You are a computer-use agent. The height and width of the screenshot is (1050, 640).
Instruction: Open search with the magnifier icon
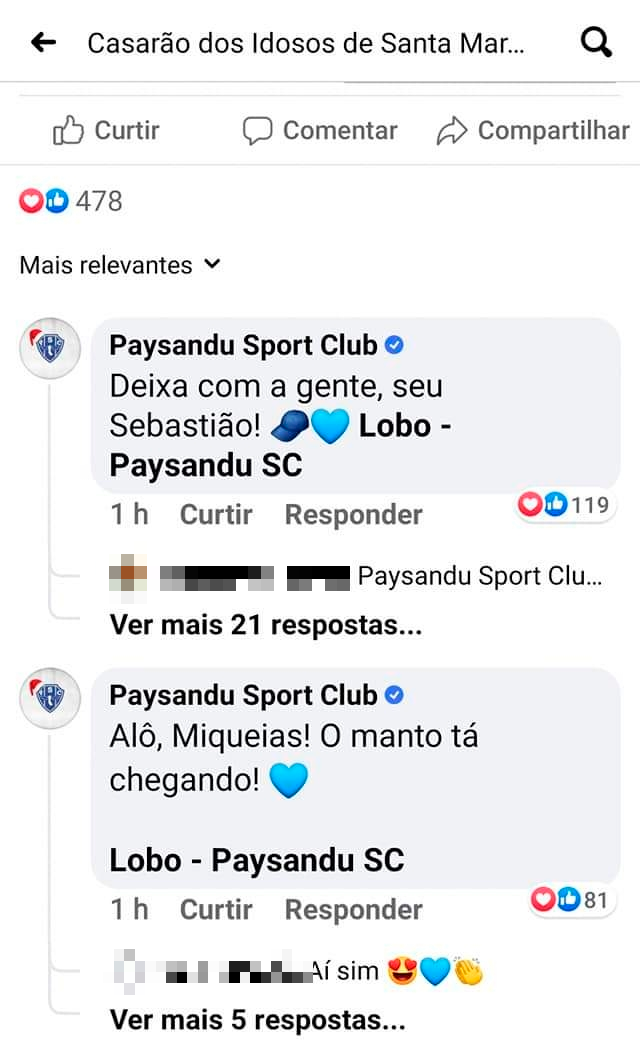(x=596, y=43)
